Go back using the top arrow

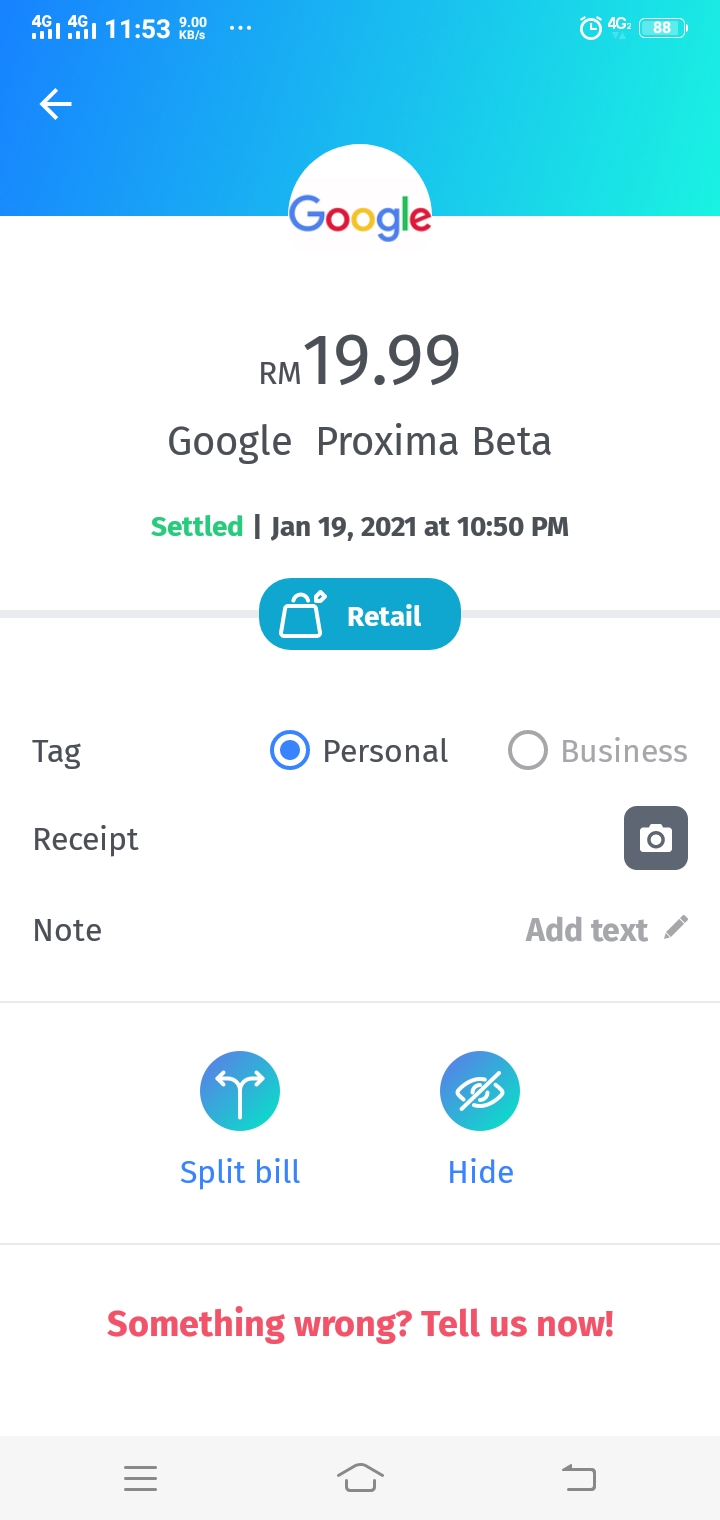coord(56,104)
